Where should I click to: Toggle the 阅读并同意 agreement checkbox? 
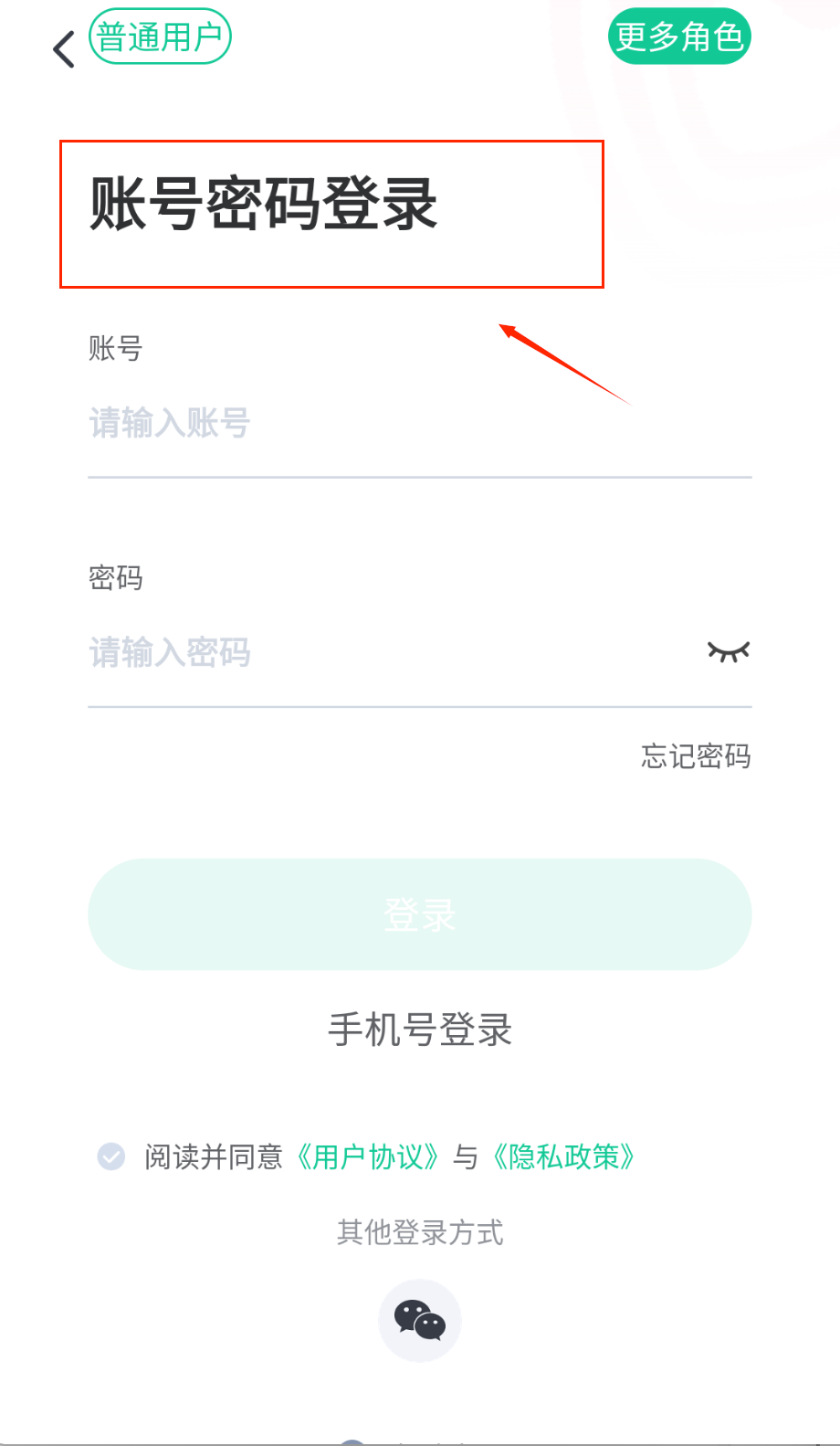(111, 1156)
